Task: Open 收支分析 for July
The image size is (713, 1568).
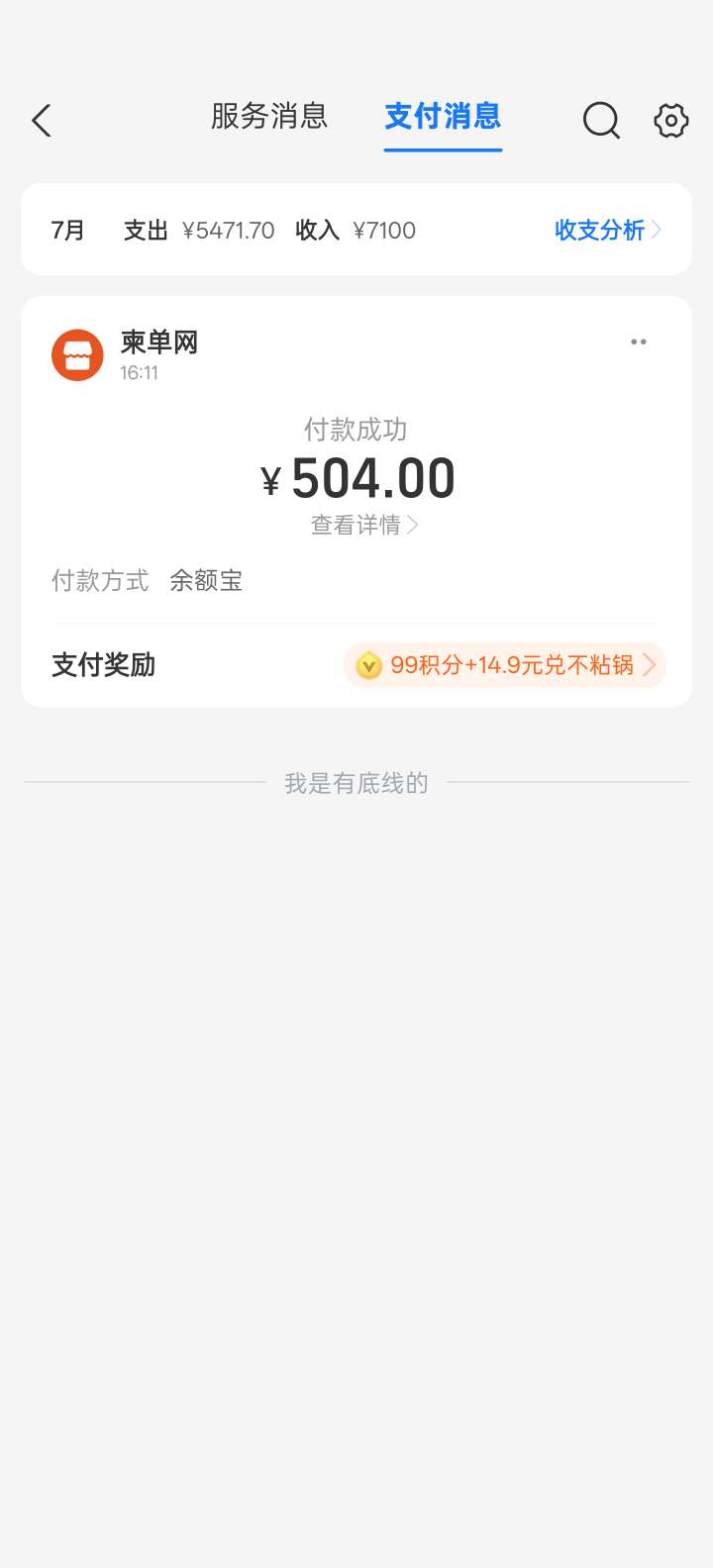Action: 608,230
